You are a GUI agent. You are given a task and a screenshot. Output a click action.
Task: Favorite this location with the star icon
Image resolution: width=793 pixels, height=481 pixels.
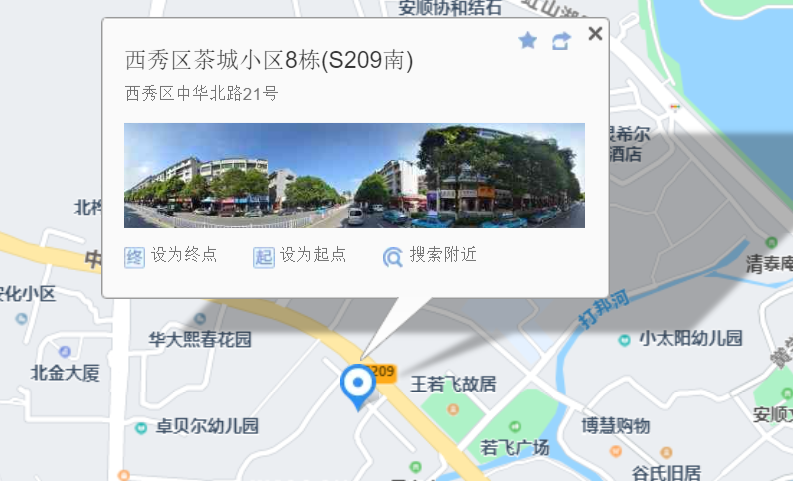tap(528, 41)
